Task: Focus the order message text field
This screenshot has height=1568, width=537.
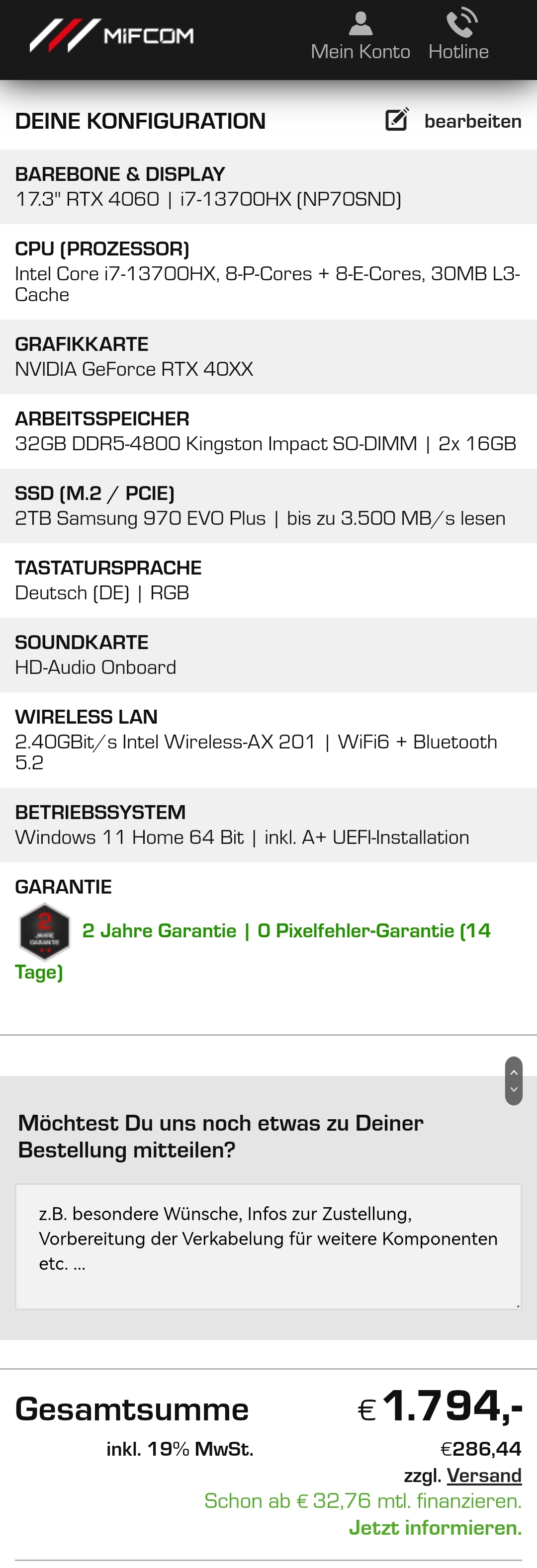Action: pos(268,1246)
